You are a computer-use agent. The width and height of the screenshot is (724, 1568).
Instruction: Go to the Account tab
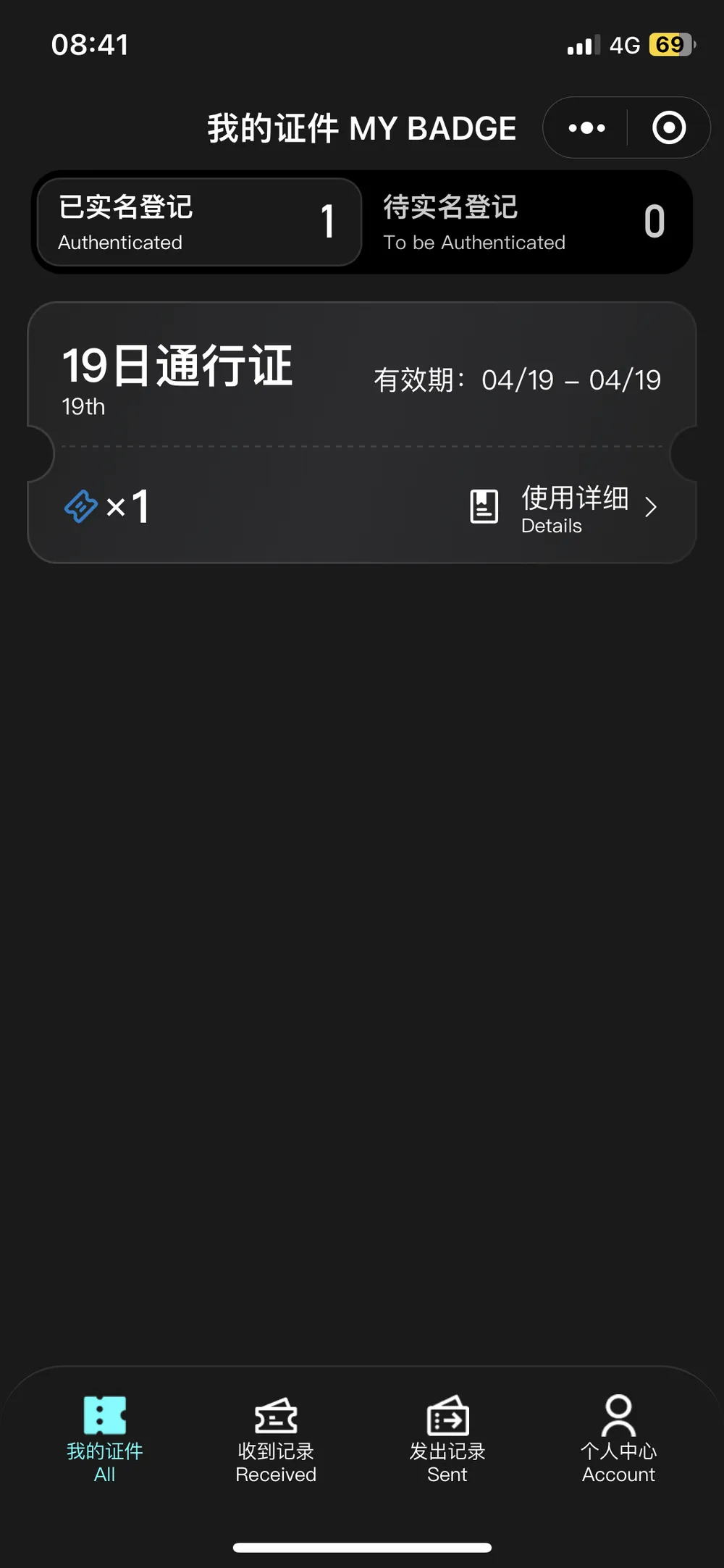tap(618, 1439)
